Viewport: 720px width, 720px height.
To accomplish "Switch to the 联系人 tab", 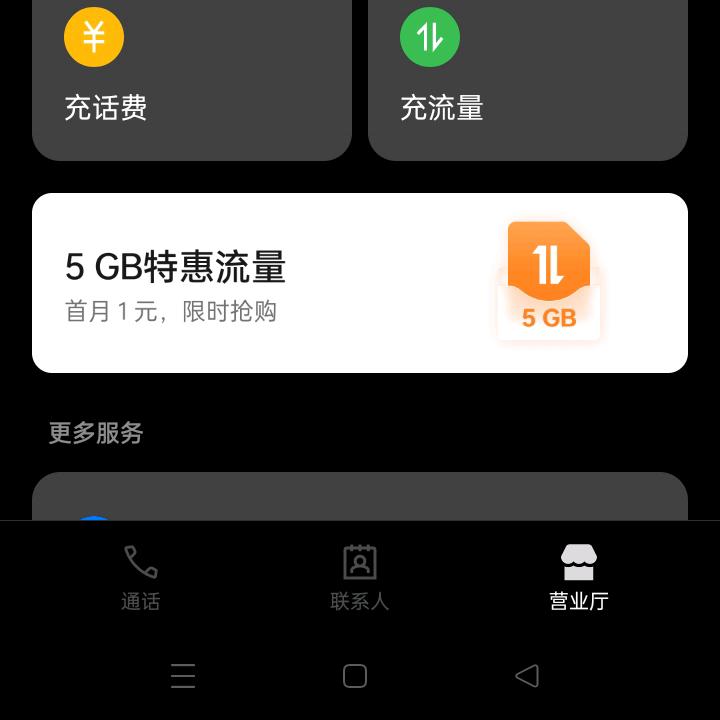I will pos(359,578).
